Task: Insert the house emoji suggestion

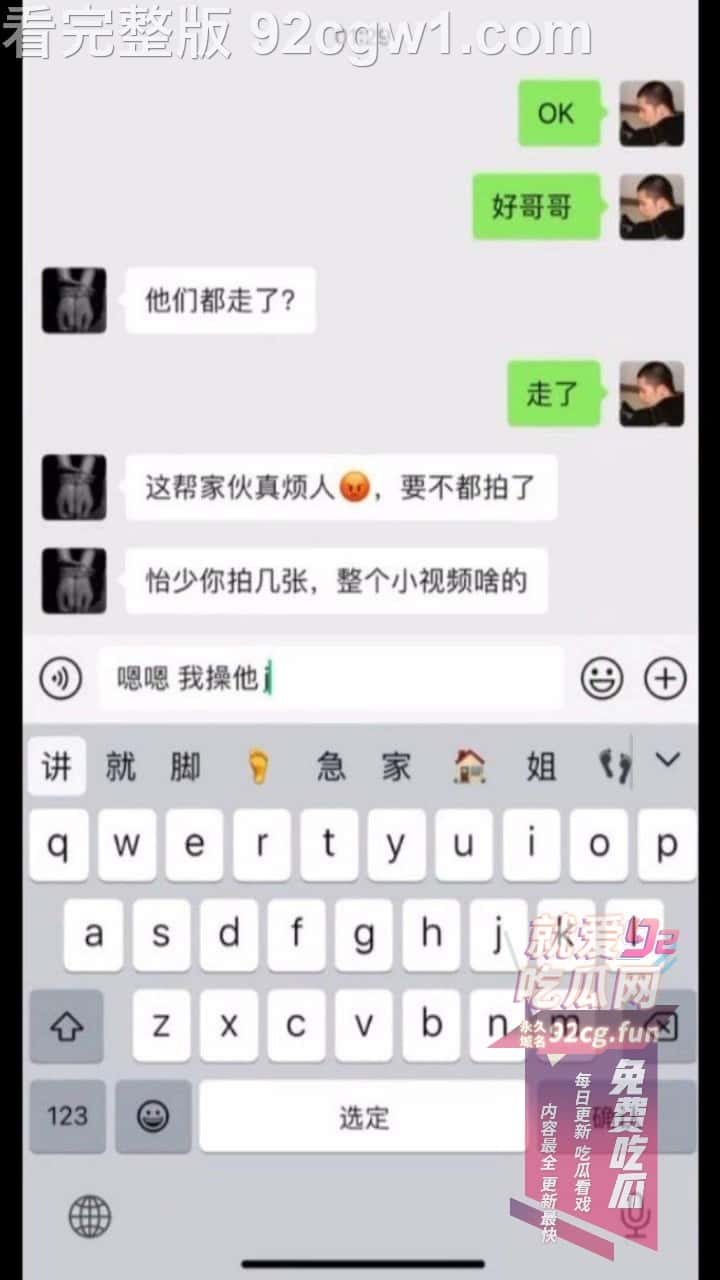Action: pyautogui.click(x=468, y=767)
